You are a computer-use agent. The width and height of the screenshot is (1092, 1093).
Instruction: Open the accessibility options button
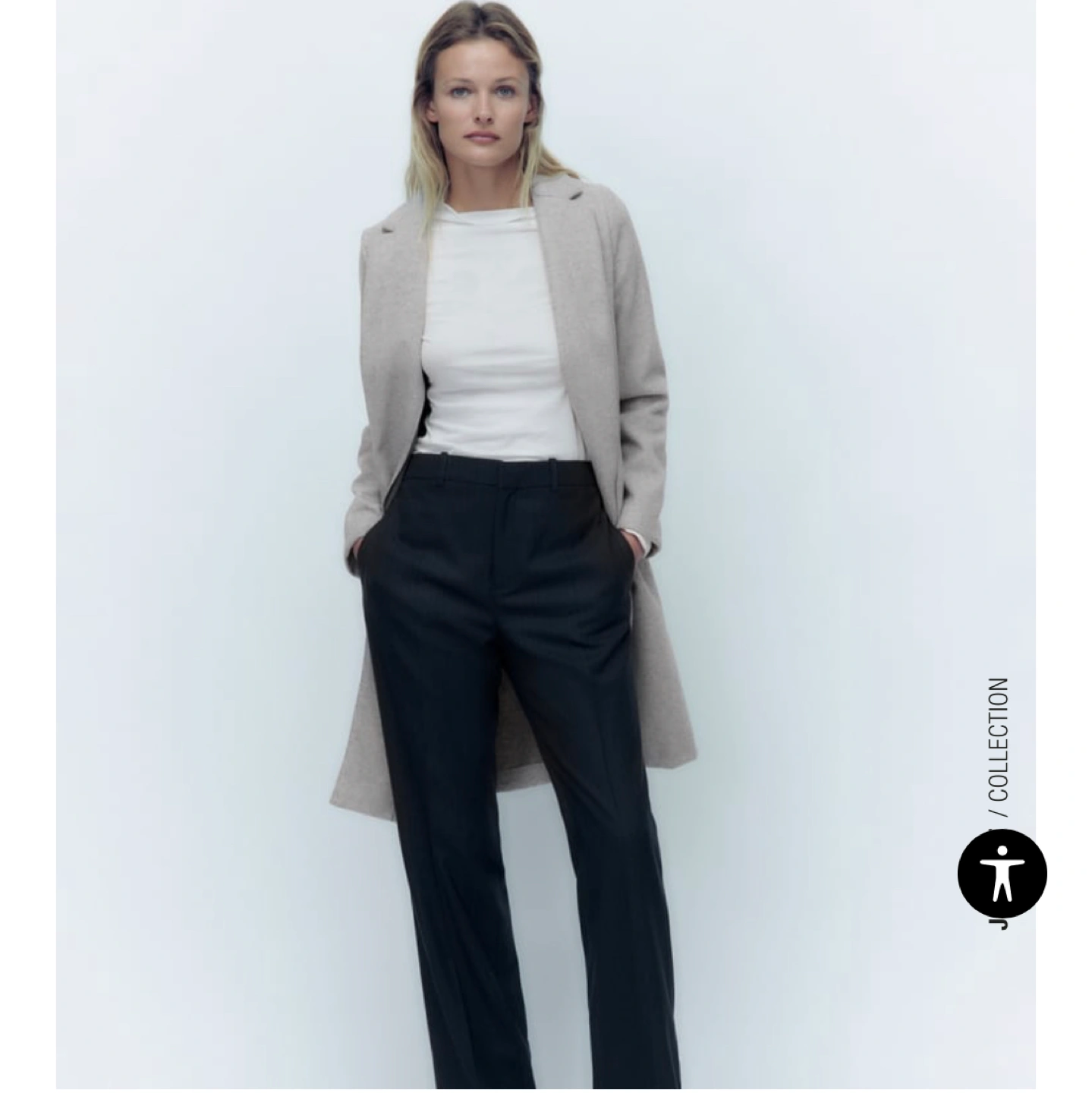1002,874
